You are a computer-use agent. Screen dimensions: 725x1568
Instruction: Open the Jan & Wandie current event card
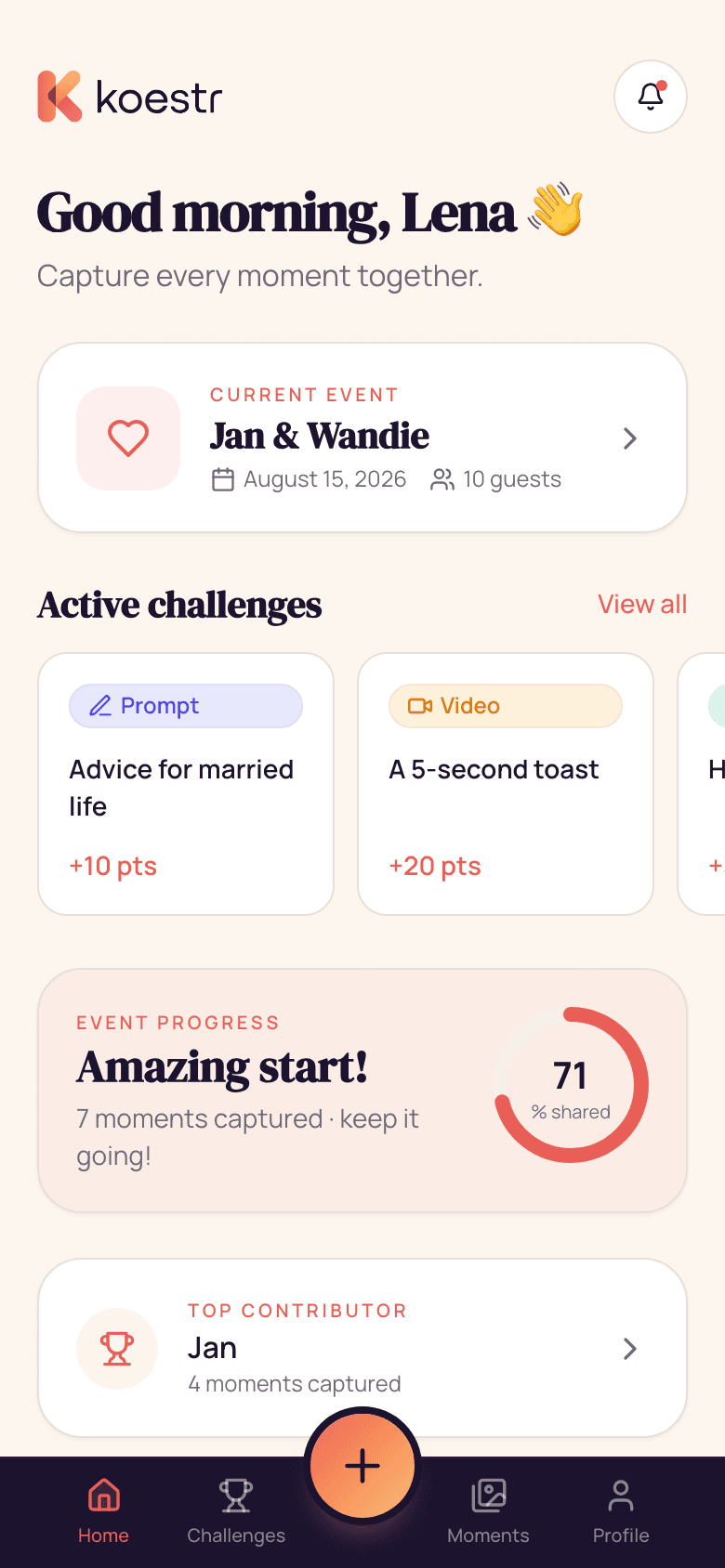click(x=362, y=438)
